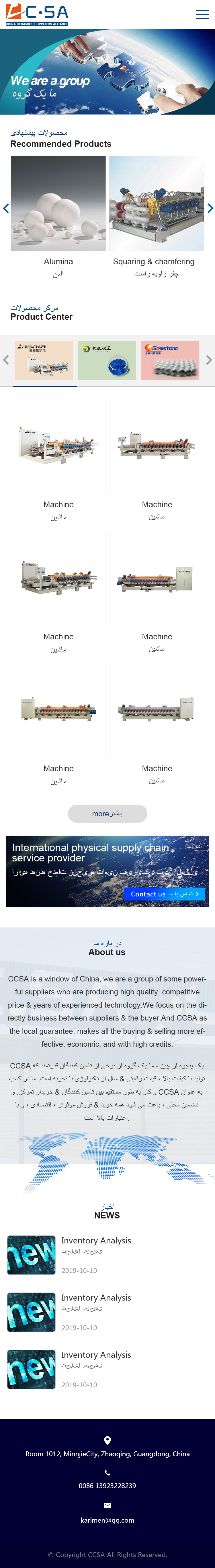Select the Ansair brand tab

[x=44, y=360]
